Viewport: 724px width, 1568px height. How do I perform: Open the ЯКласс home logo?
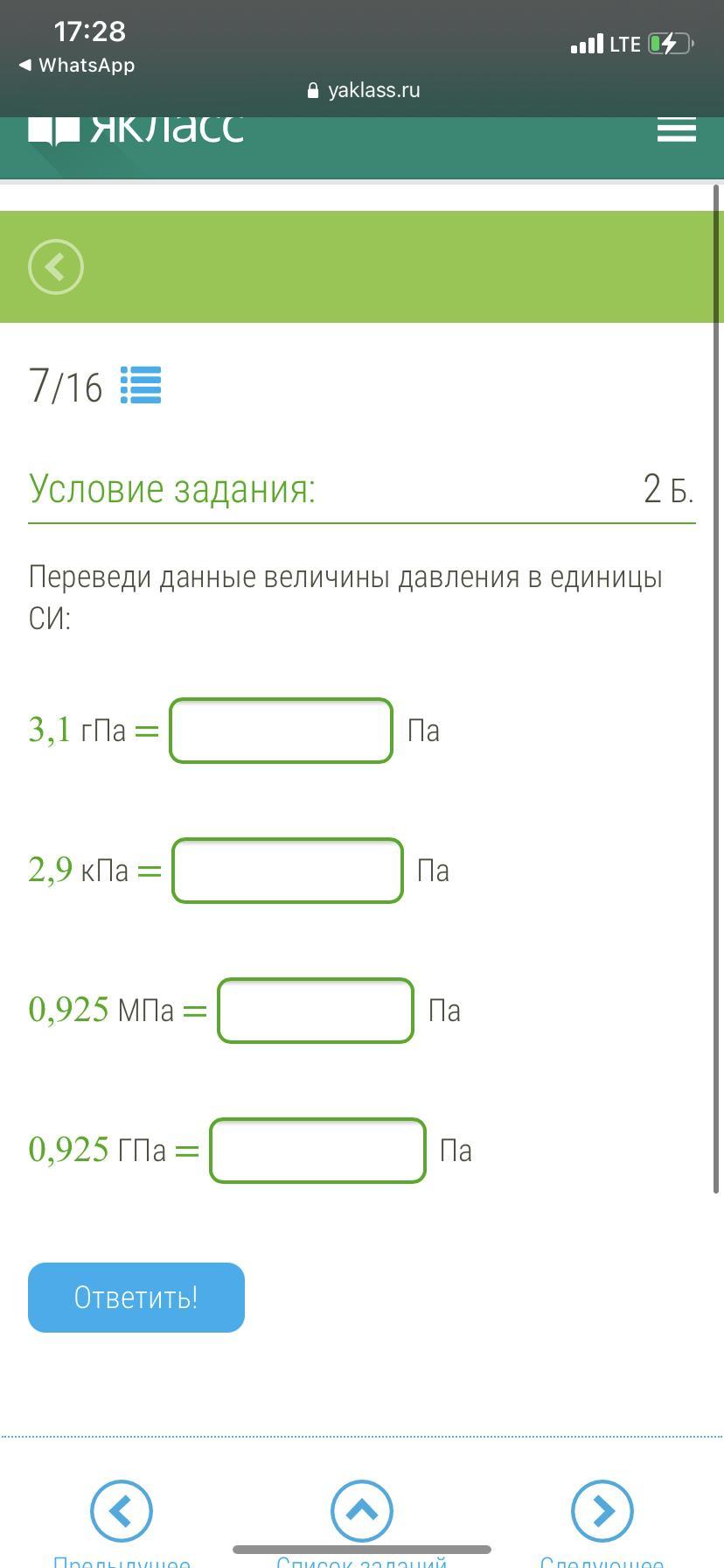136,129
